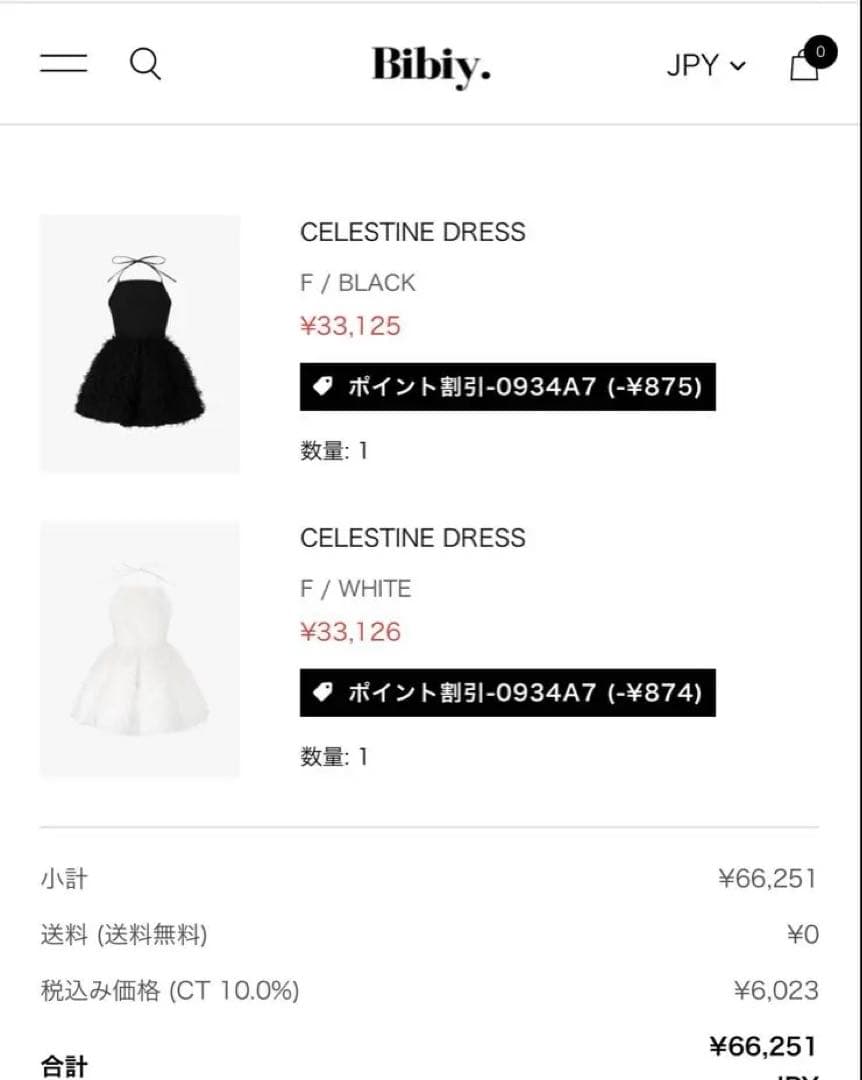
Task: Click the 送料 (送料無料) shipping row
Action: pyautogui.click(x=123, y=935)
